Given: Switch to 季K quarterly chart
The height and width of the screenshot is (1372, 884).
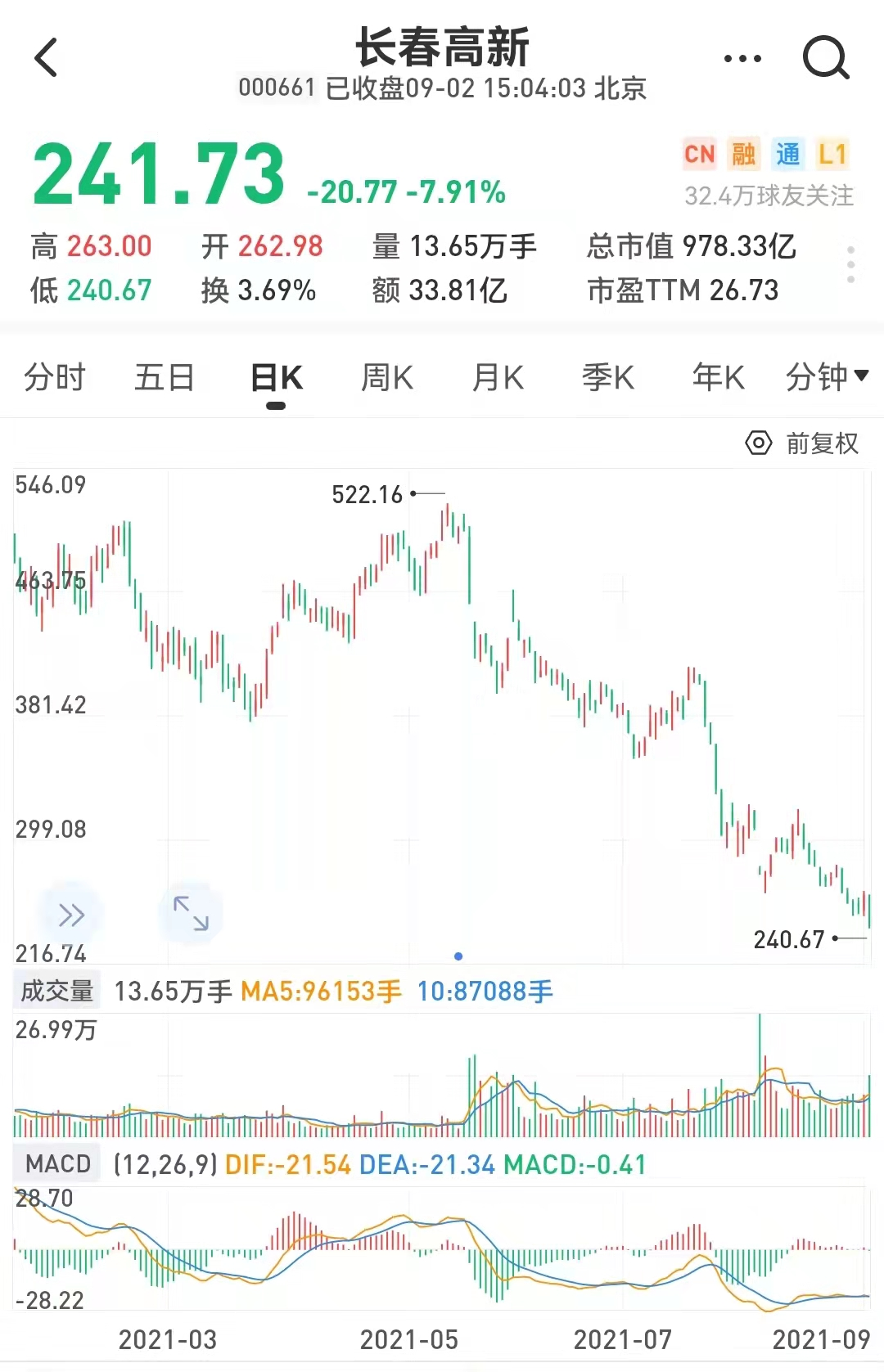Looking at the screenshot, I should click(608, 378).
